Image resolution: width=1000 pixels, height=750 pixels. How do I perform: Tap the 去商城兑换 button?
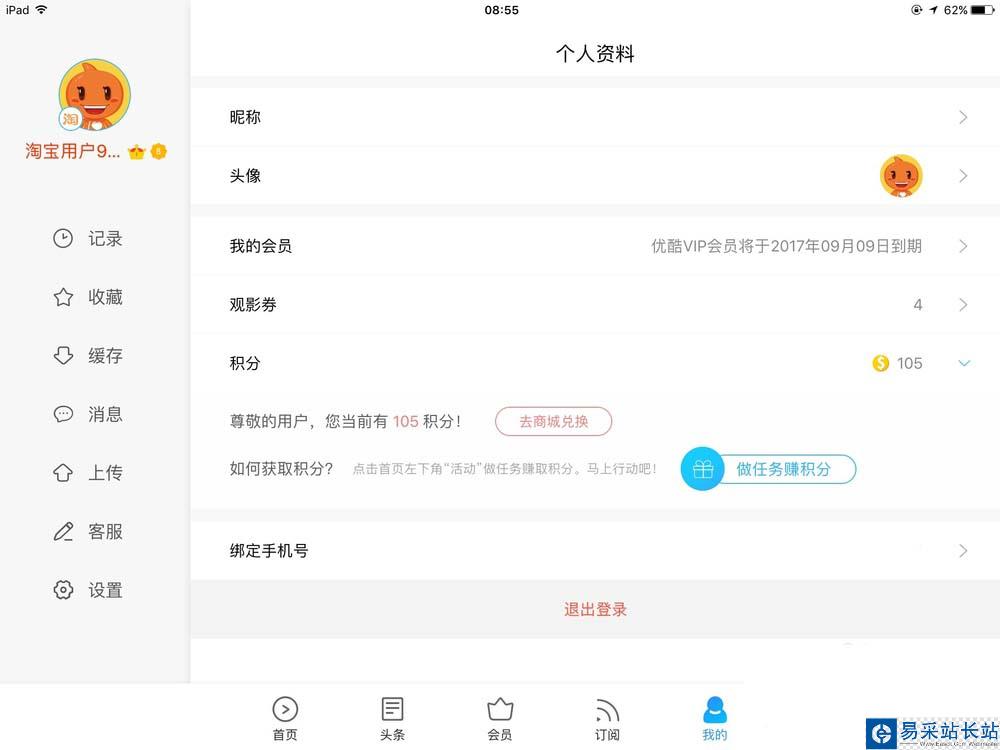click(553, 422)
